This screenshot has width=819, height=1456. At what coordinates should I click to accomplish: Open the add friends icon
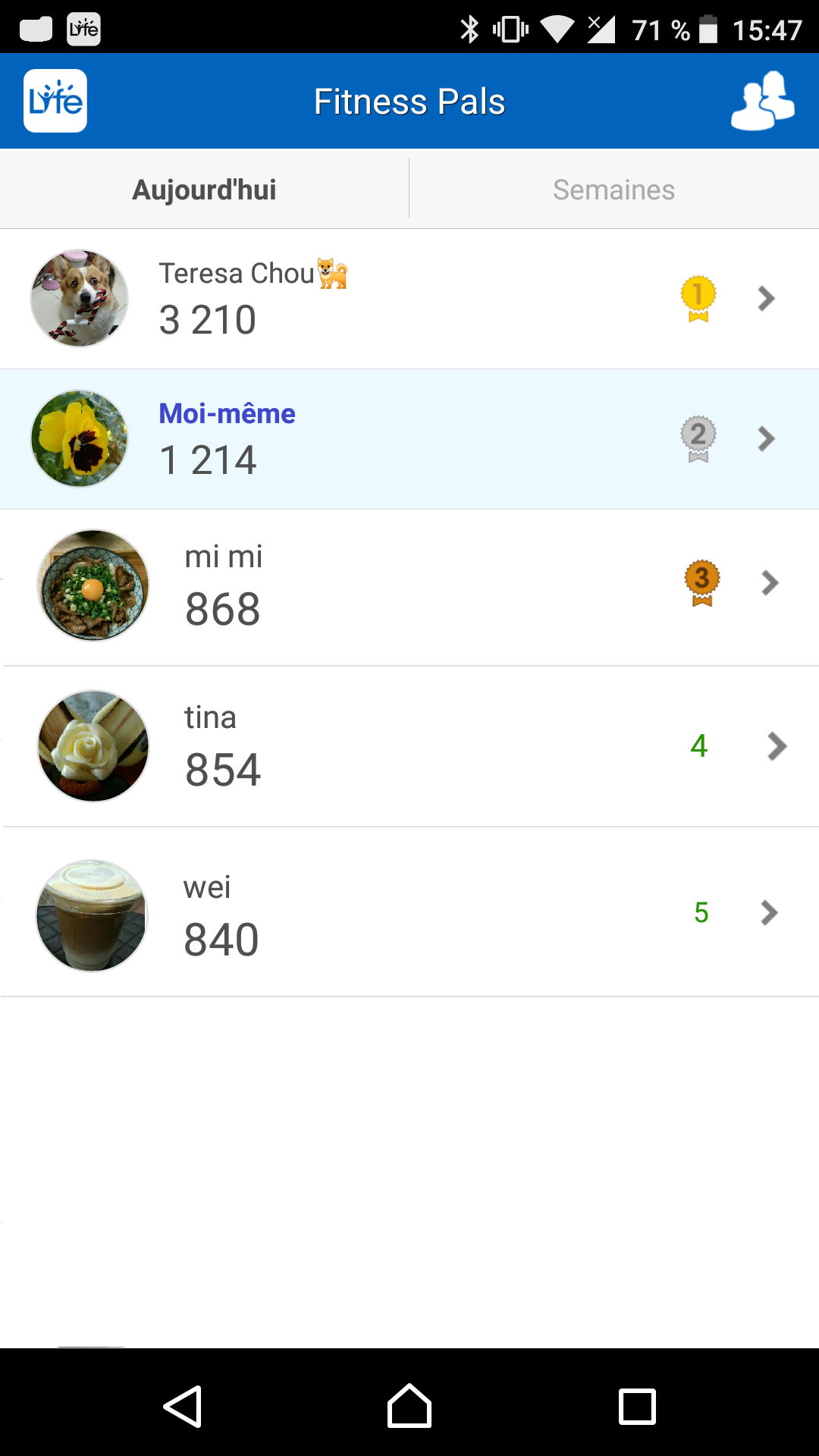click(x=762, y=101)
